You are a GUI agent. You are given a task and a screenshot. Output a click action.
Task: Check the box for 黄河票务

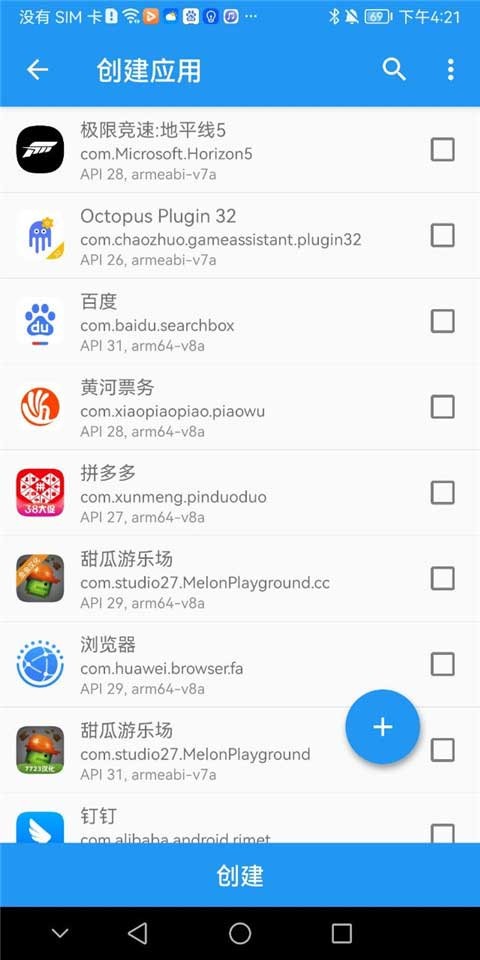[443, 407]
